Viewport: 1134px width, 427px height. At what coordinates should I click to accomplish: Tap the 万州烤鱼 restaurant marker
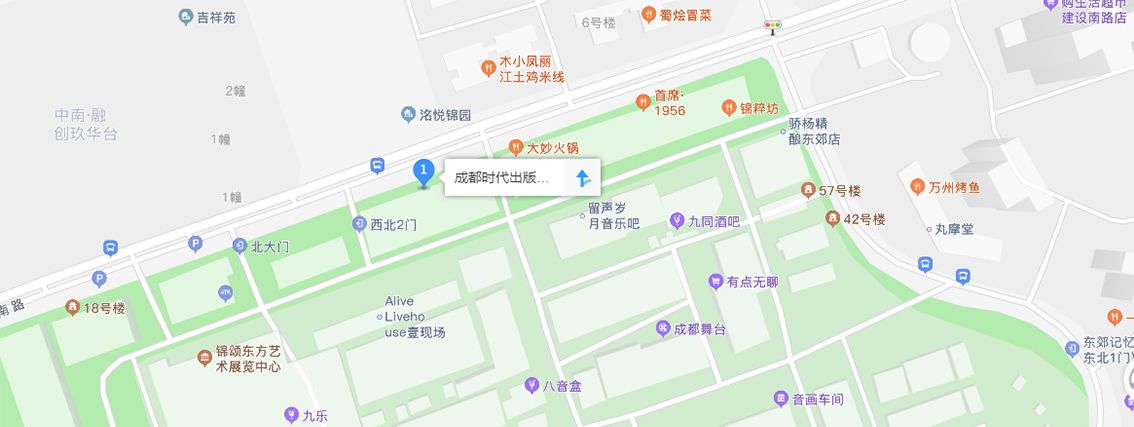(x=918, y=186)
